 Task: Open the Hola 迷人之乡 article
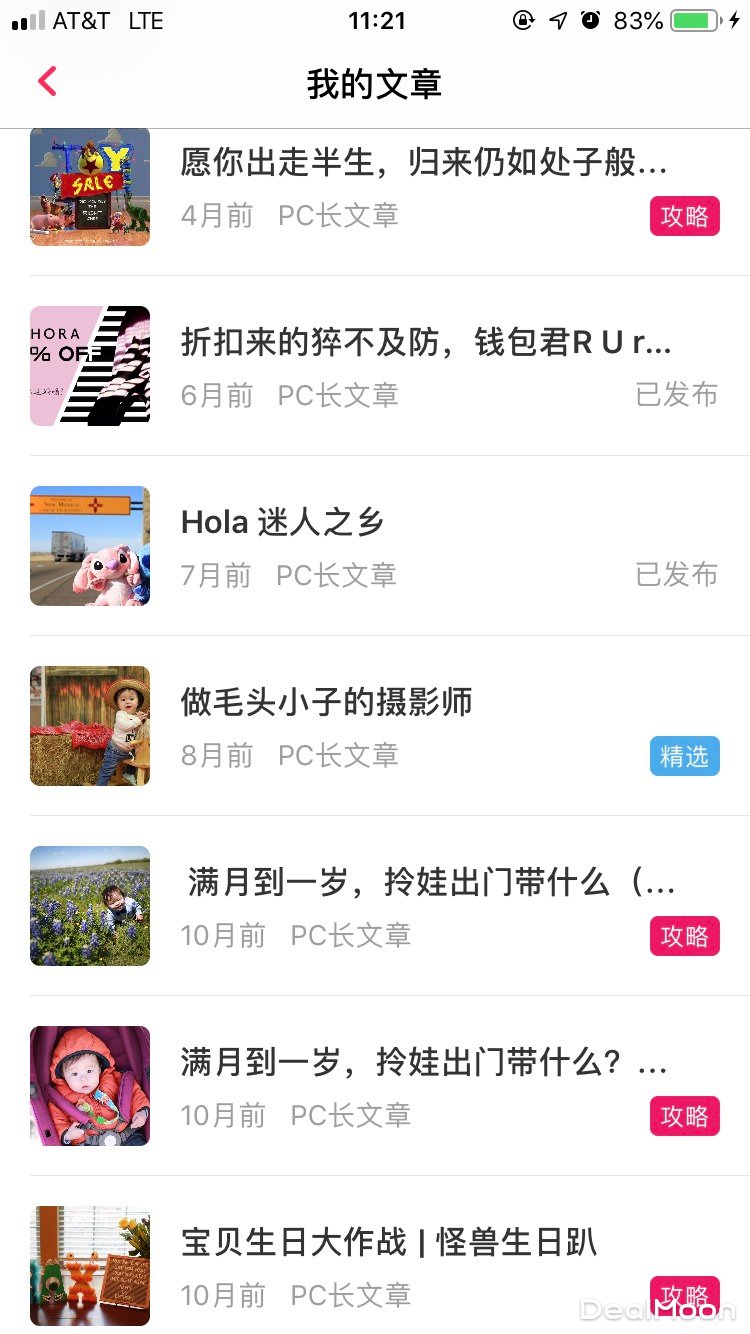[x=283, y=522]
